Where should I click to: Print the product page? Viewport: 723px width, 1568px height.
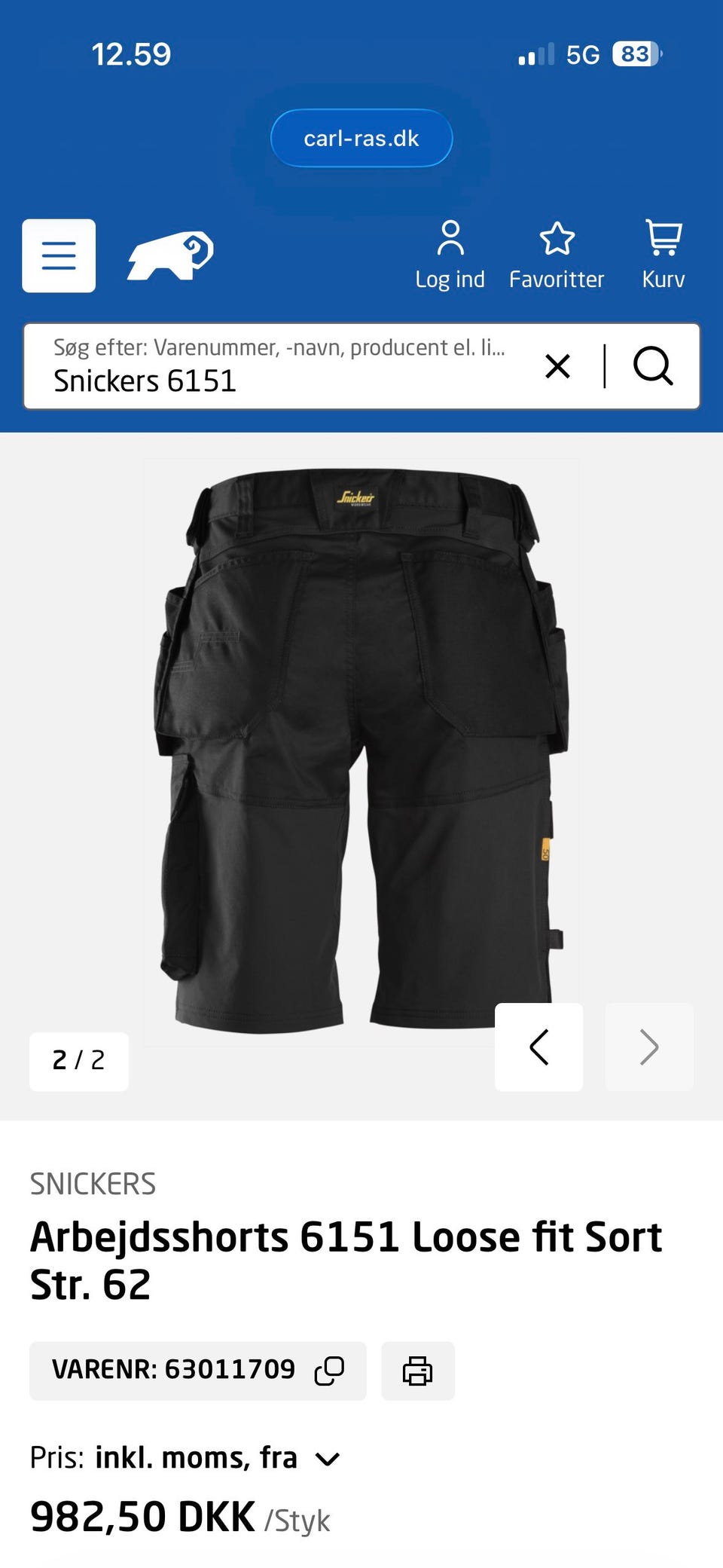pos(417,1371)
